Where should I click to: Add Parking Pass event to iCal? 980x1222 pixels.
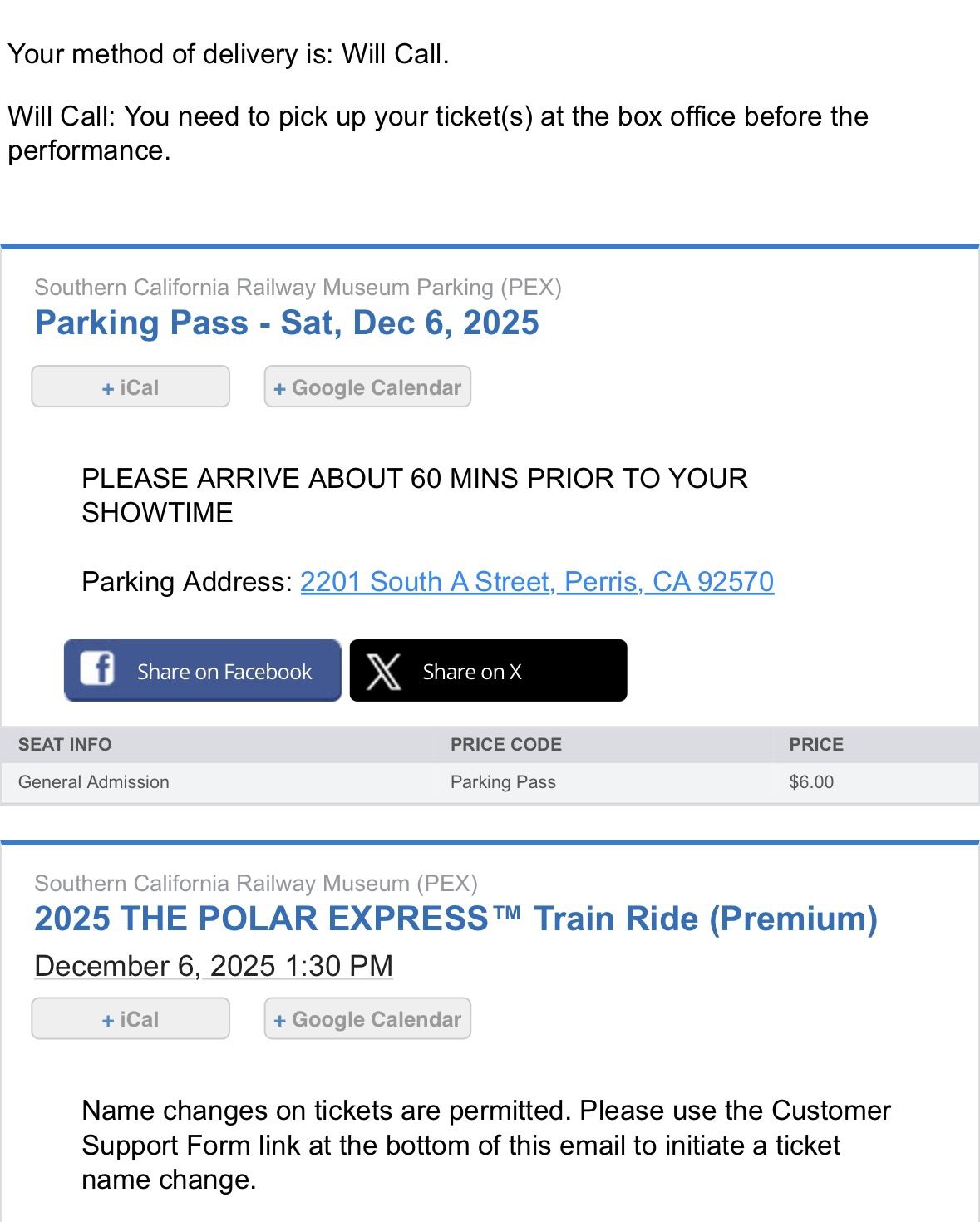pos(130,386)
